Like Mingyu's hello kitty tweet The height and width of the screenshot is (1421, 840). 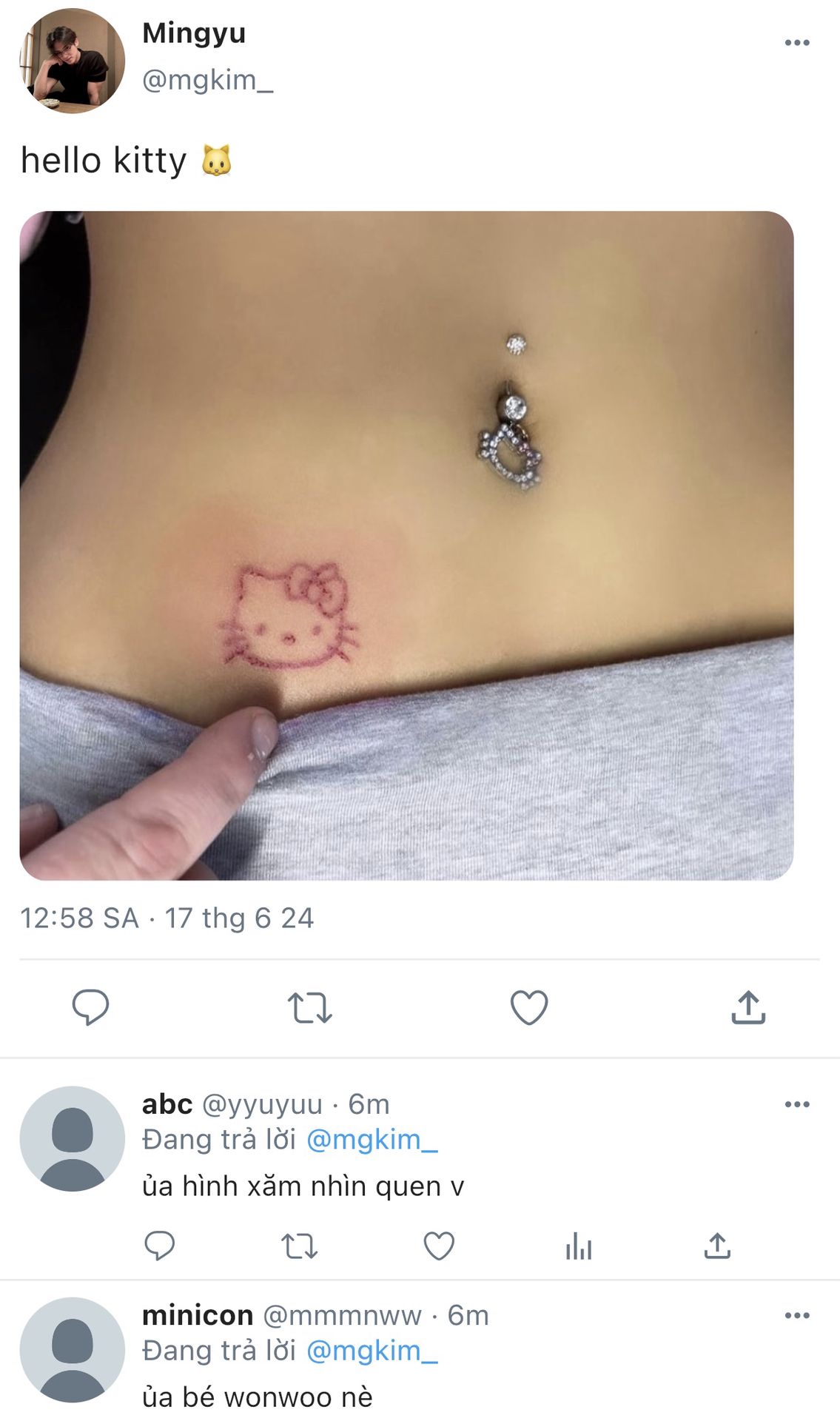(529, 1007)
